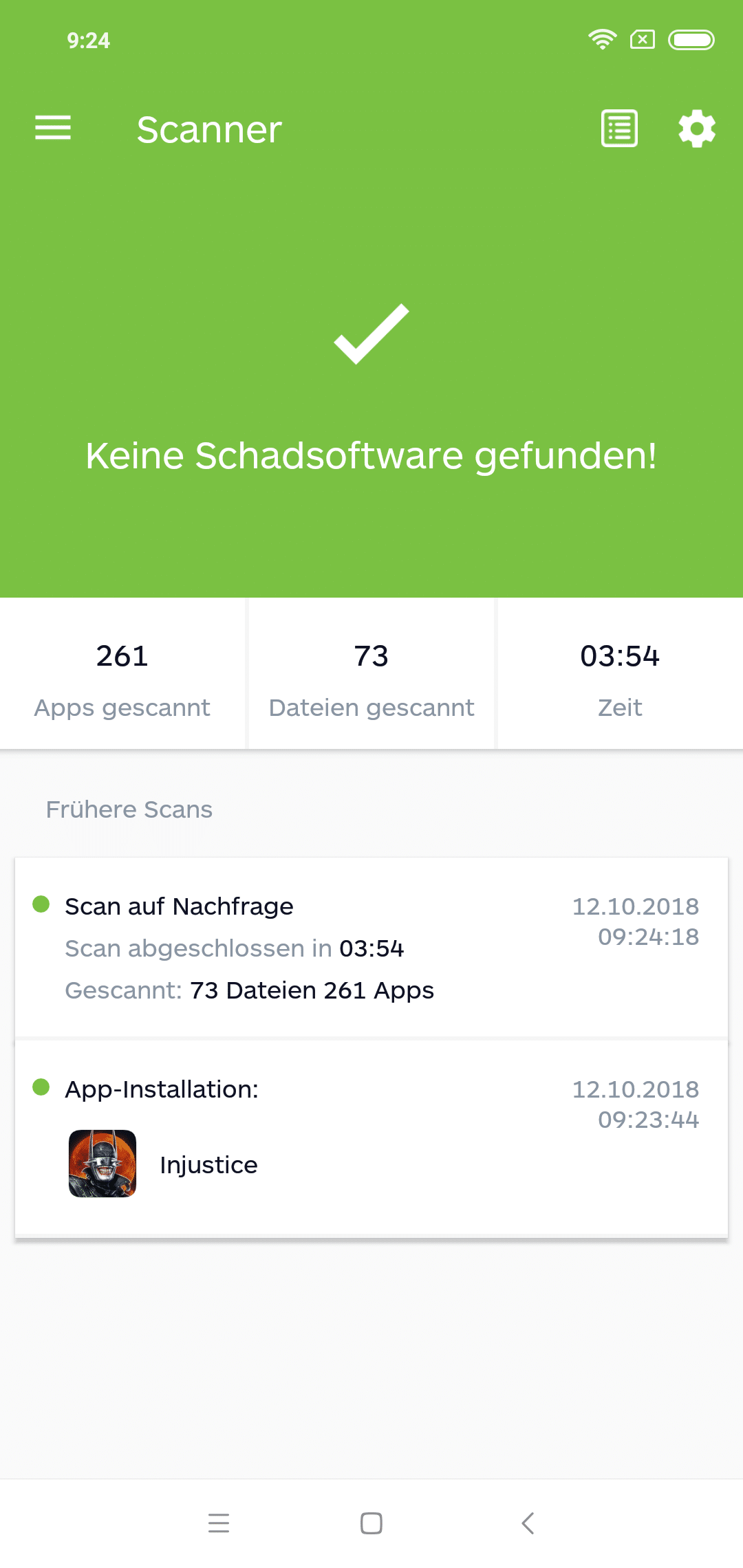Open the Injustice app installation entry
The image size is (743, 1568).
371,1139
